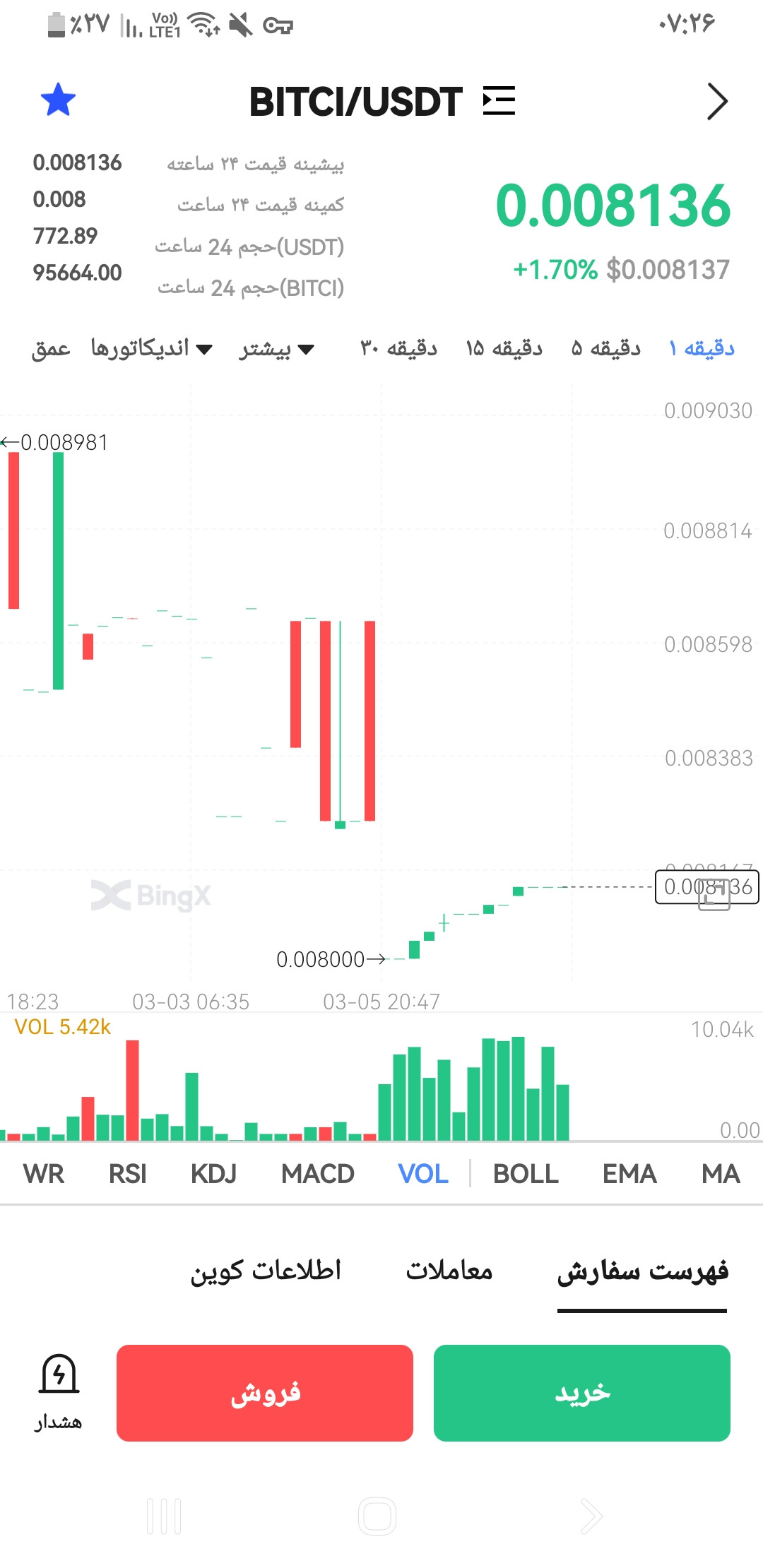Select the RSI indicator
The width and height of the screenshot is (763, 1568).
[128, 1174]
